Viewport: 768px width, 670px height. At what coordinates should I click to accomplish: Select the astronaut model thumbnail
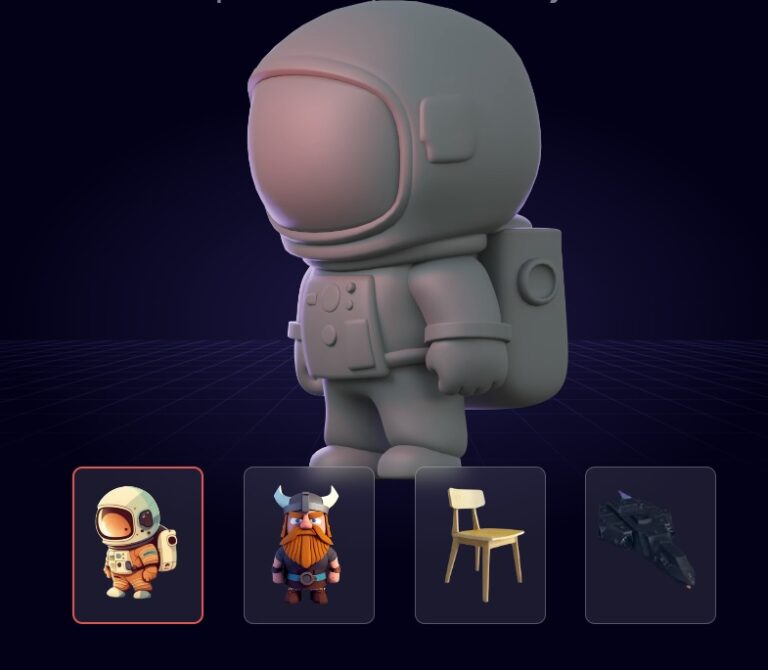tap(138, 545)
